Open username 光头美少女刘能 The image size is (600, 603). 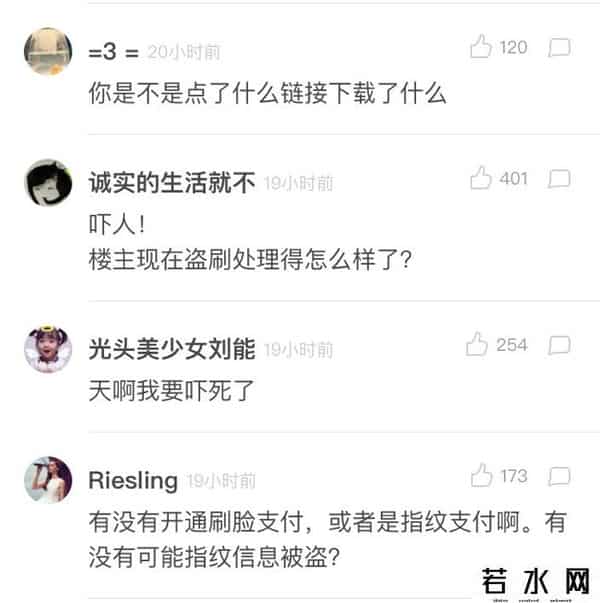click(x=172, y=349)
